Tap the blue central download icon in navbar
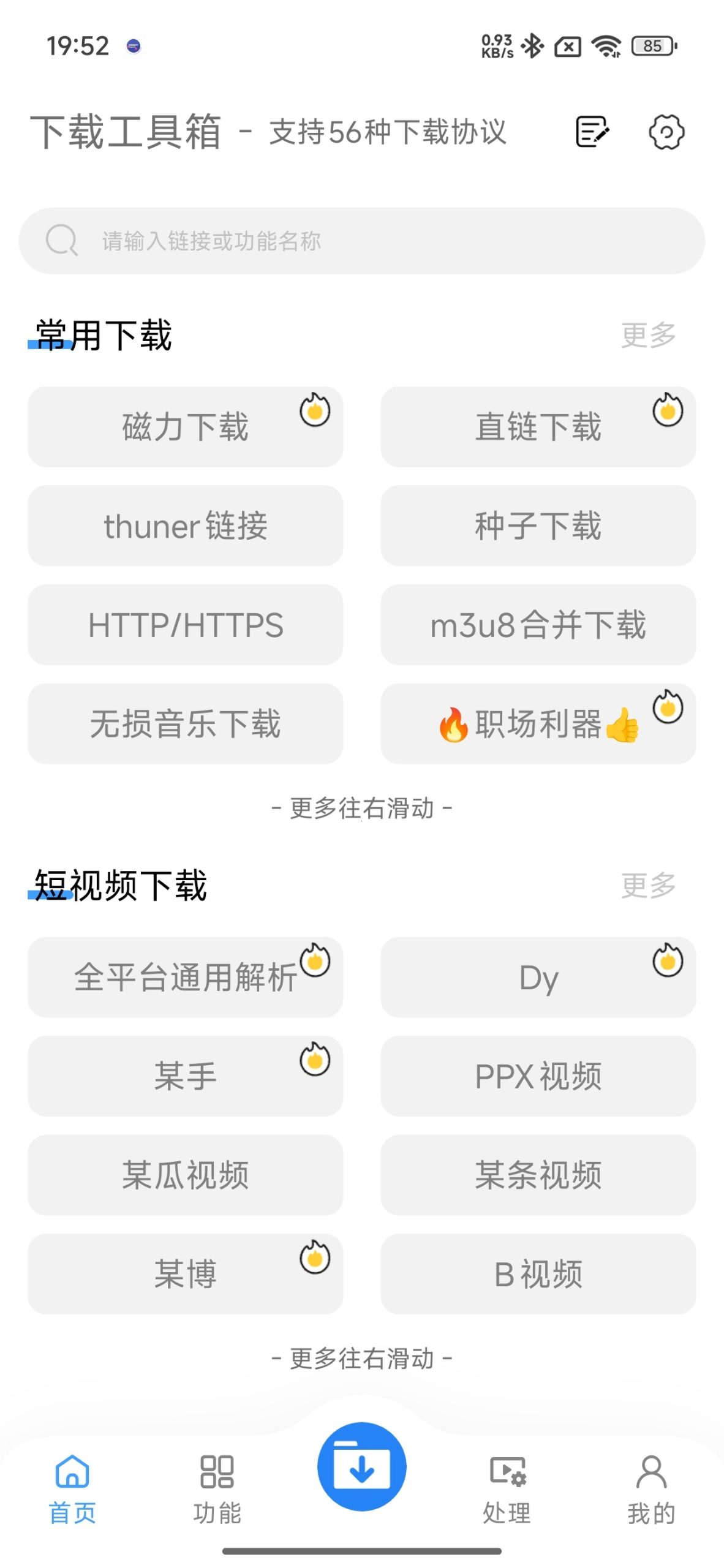 (361, 1466)
